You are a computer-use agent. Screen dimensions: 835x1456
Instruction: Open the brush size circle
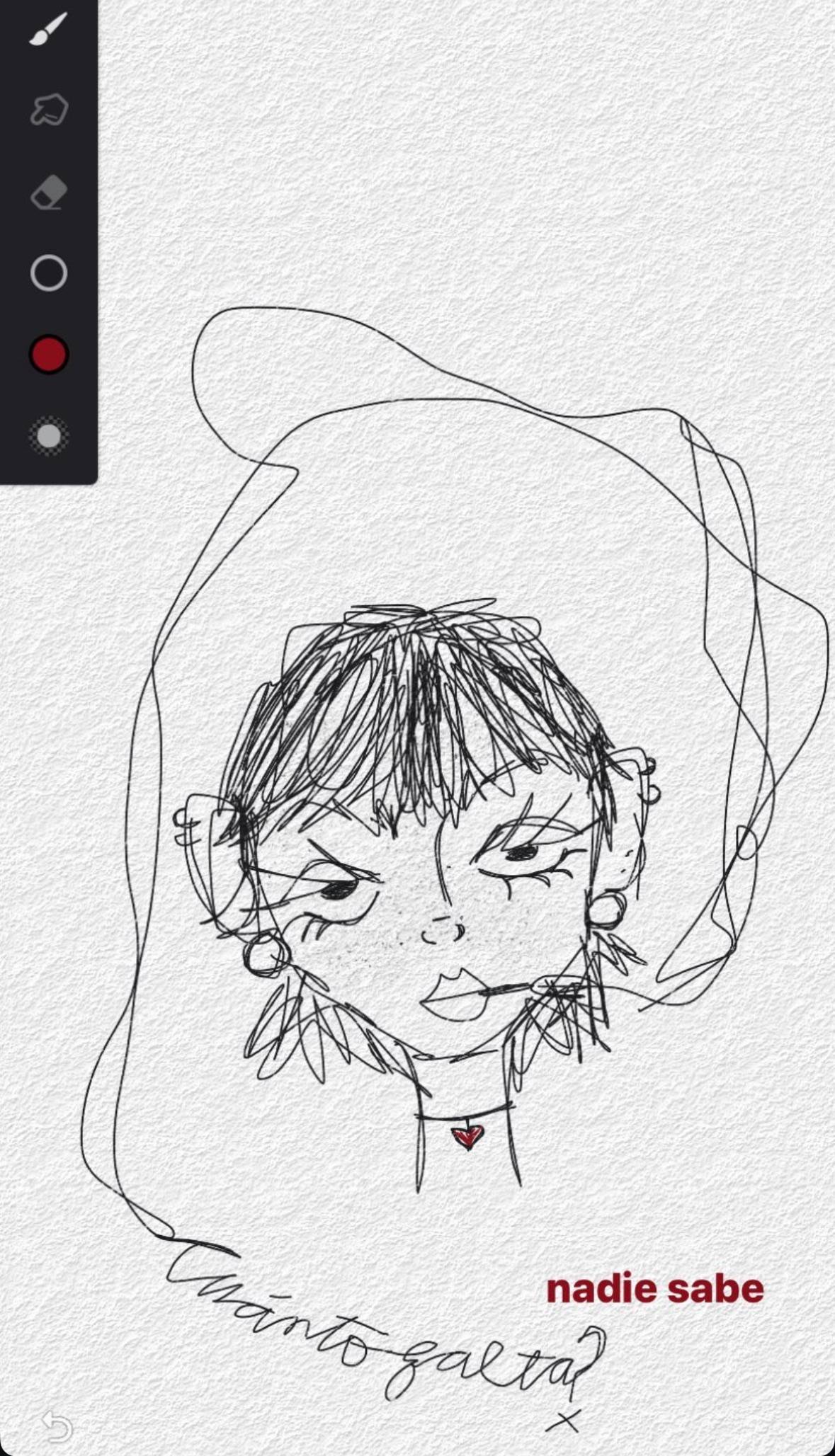[x=49, y=273]
